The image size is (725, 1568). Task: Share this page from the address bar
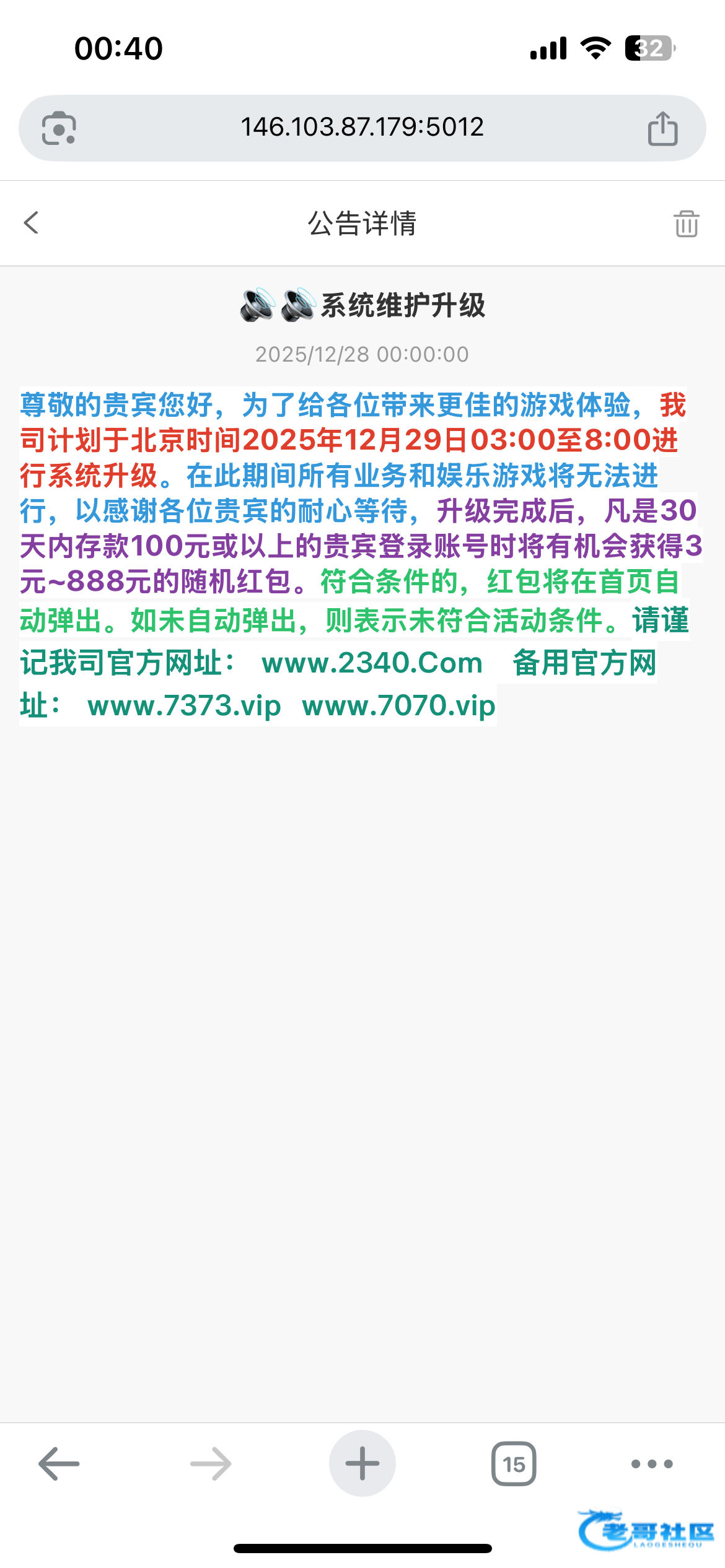pos(662,128)
